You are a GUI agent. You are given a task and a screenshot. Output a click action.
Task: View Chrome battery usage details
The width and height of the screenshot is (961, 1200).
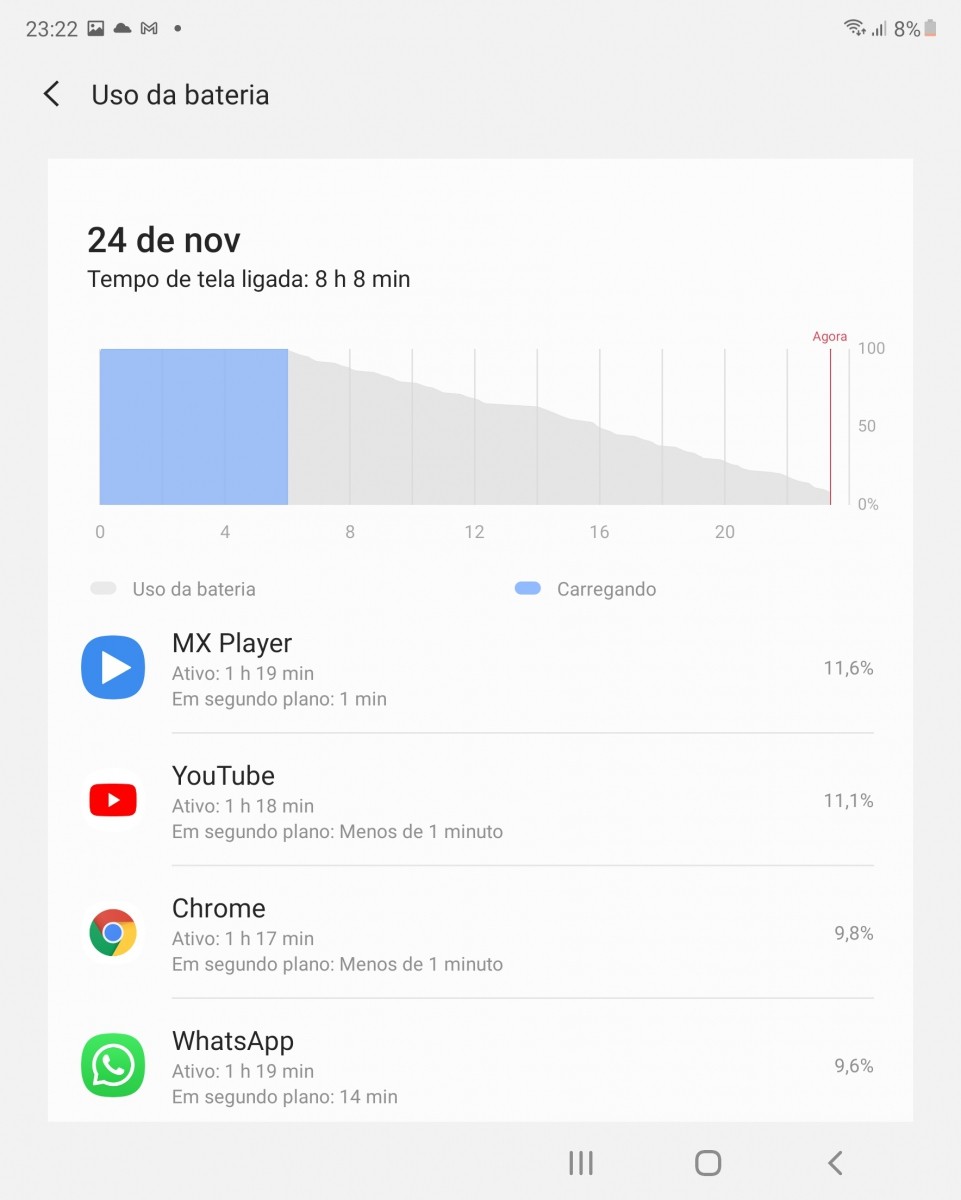coord(478,934)
